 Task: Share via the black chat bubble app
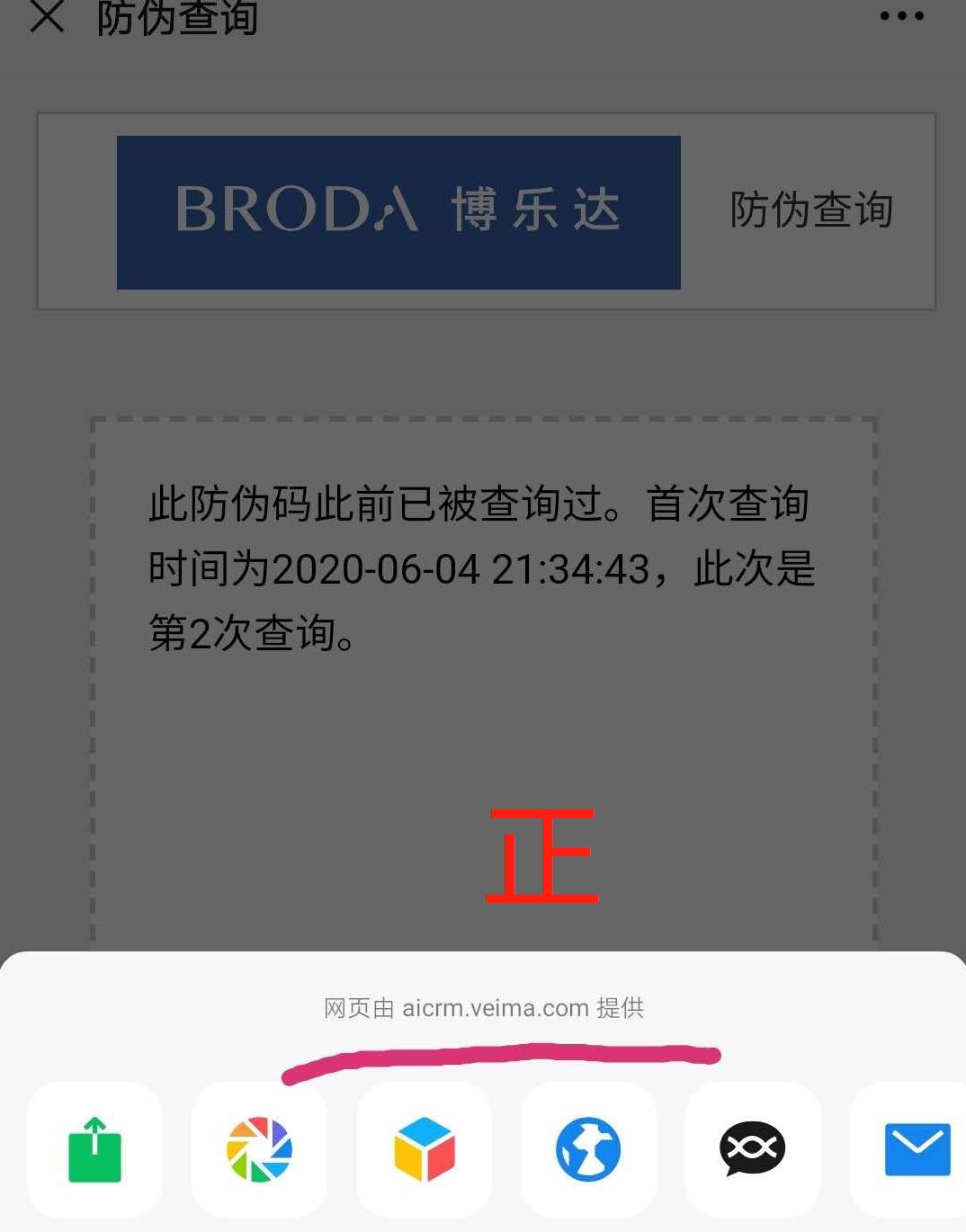click(x=753, y=1148)
